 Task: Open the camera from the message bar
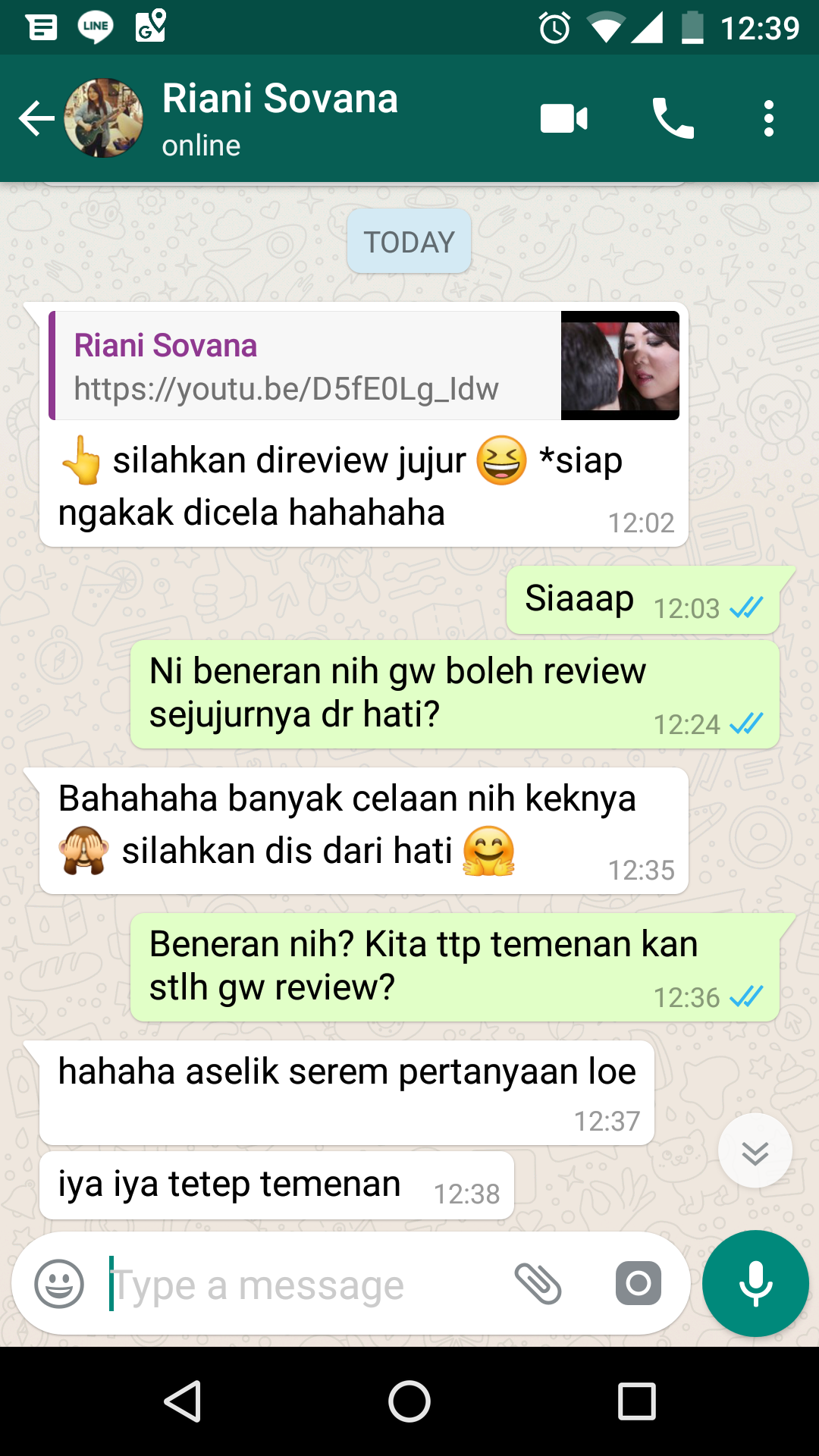(x=638, y=1284)
